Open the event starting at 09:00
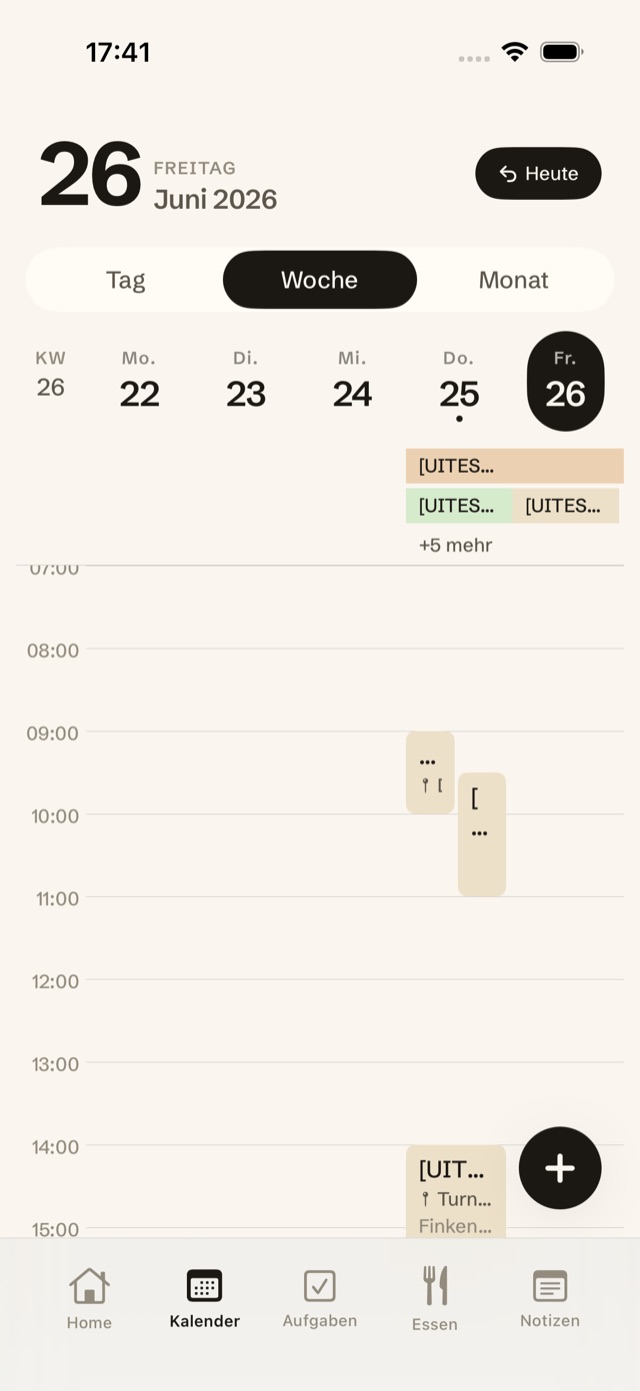 (430, 773)
